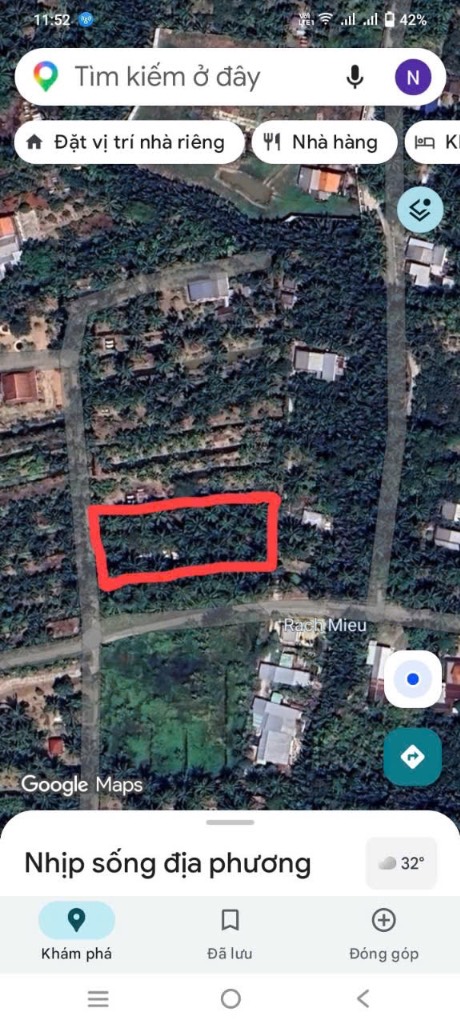Select the 'Nhà hàng' restaurants chip
This screenshot has width=460, height=1024.
point(324,142)
